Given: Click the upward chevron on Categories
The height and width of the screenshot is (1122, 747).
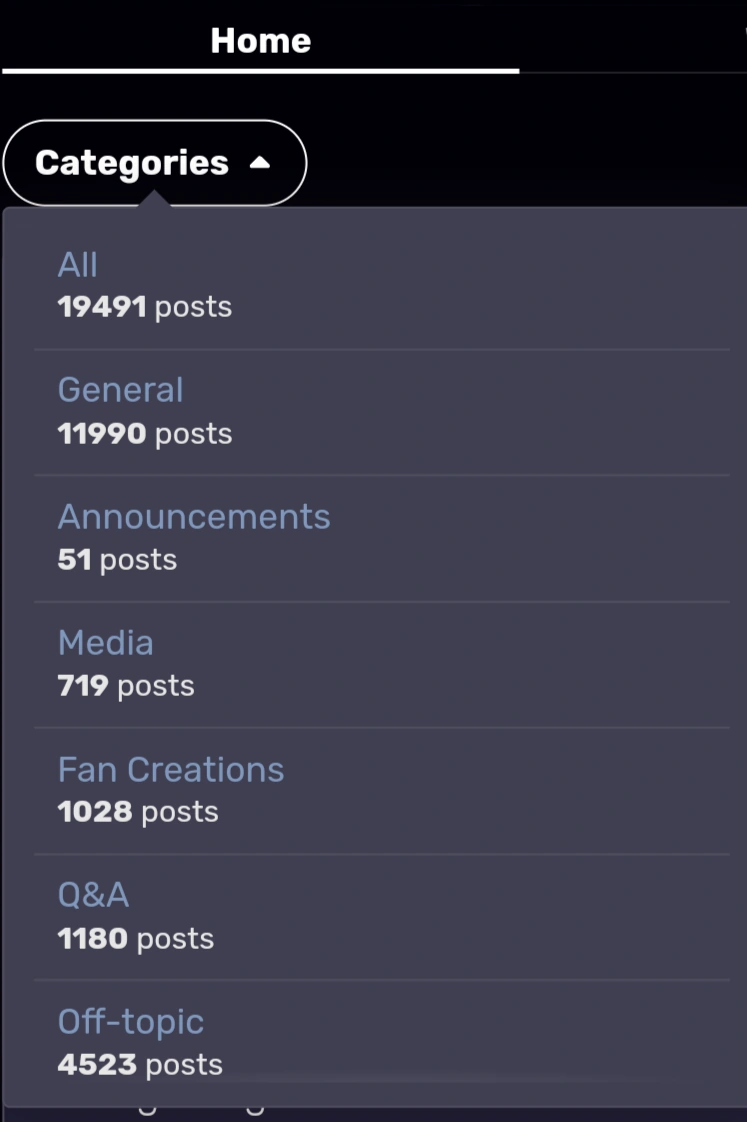Looking at the screenshot, I should point(258,162).
